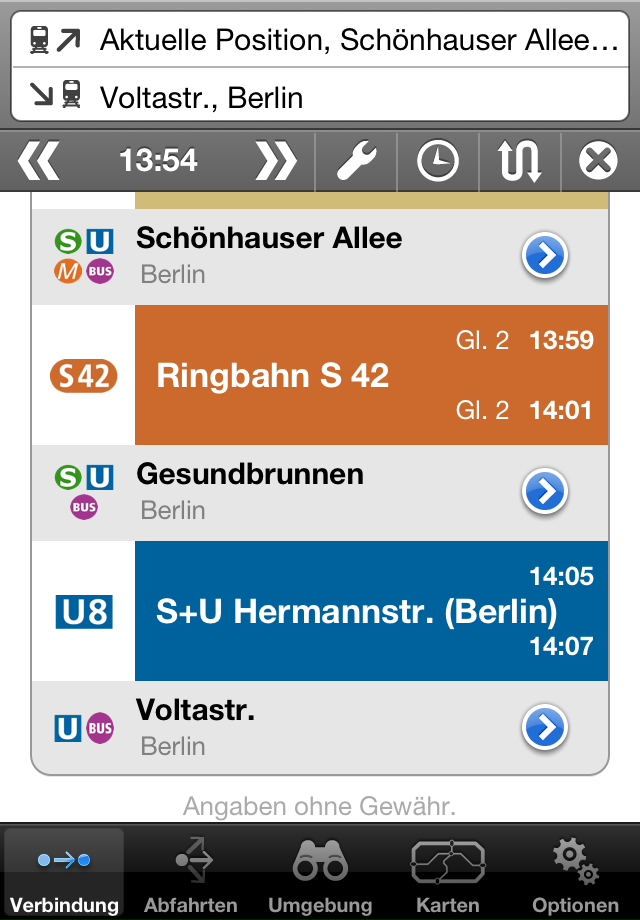Open the wrench settings tool

tap(356, 160)
